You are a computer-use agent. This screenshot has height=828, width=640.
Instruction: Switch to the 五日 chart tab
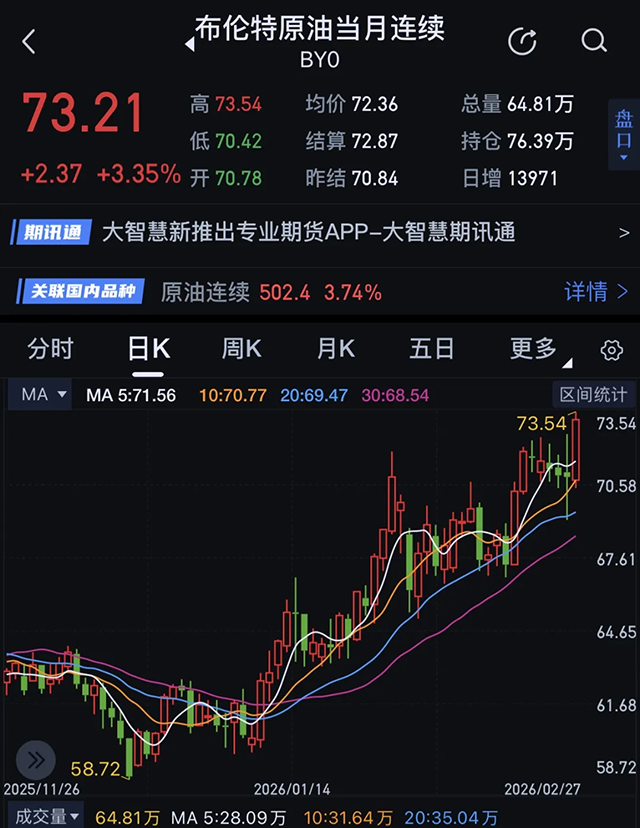pyautogui.click(x=431, y=349)
